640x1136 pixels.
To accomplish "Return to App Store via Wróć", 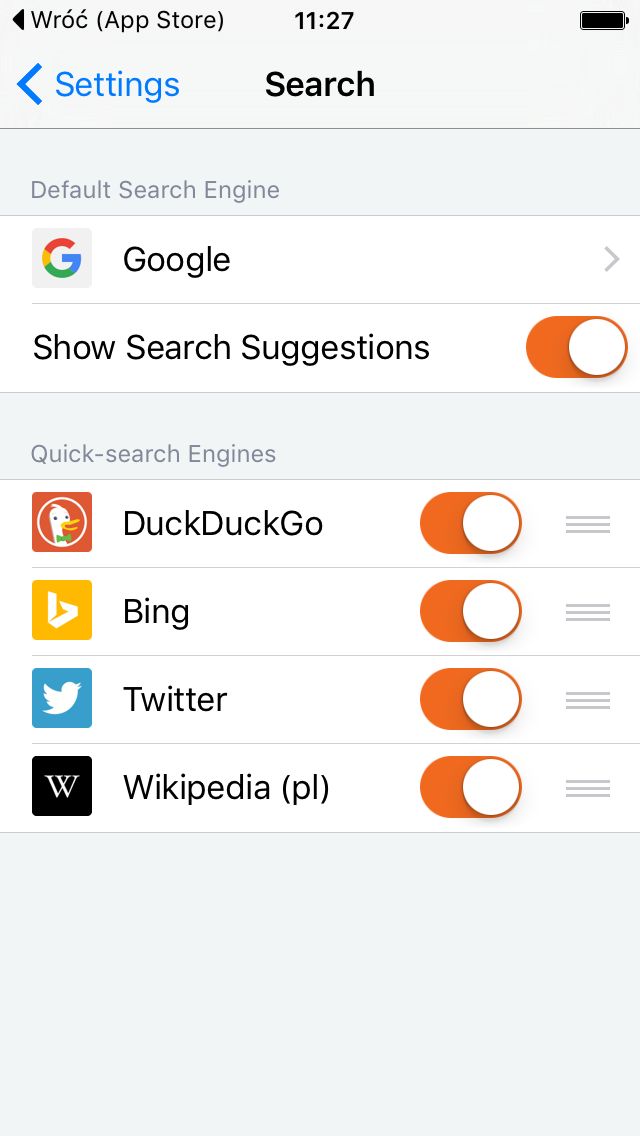I will pyautogui.click(x=118, y=20).
